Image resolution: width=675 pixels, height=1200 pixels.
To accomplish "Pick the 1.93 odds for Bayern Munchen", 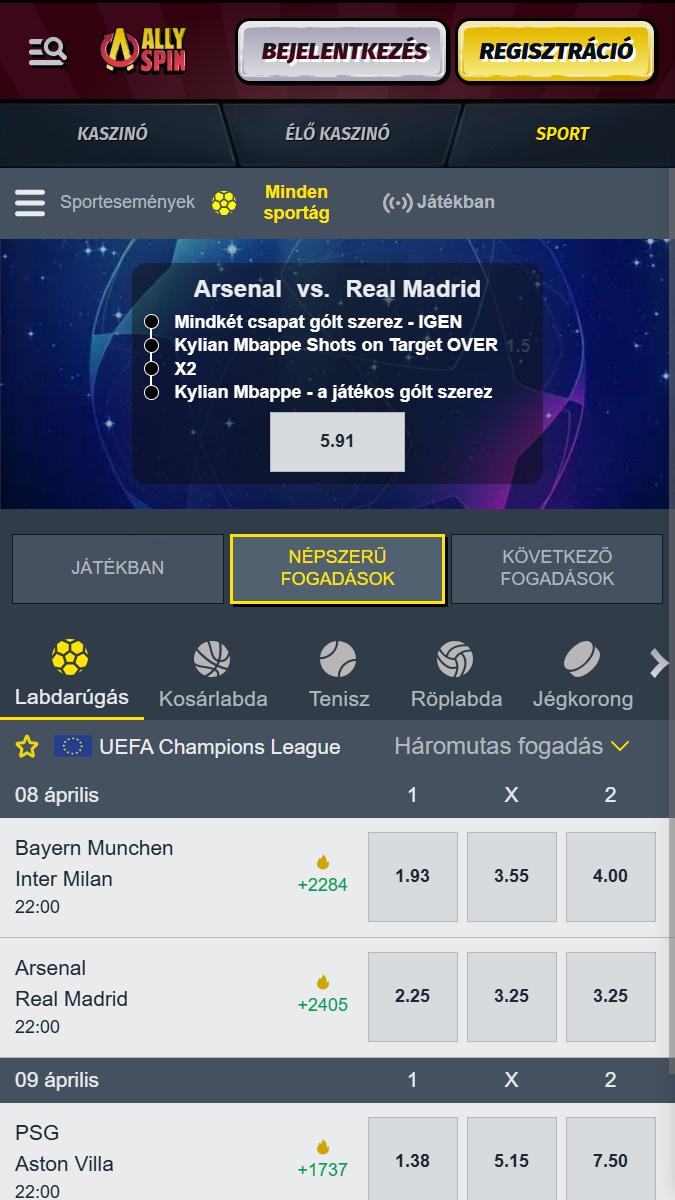I will coord(412,876).
